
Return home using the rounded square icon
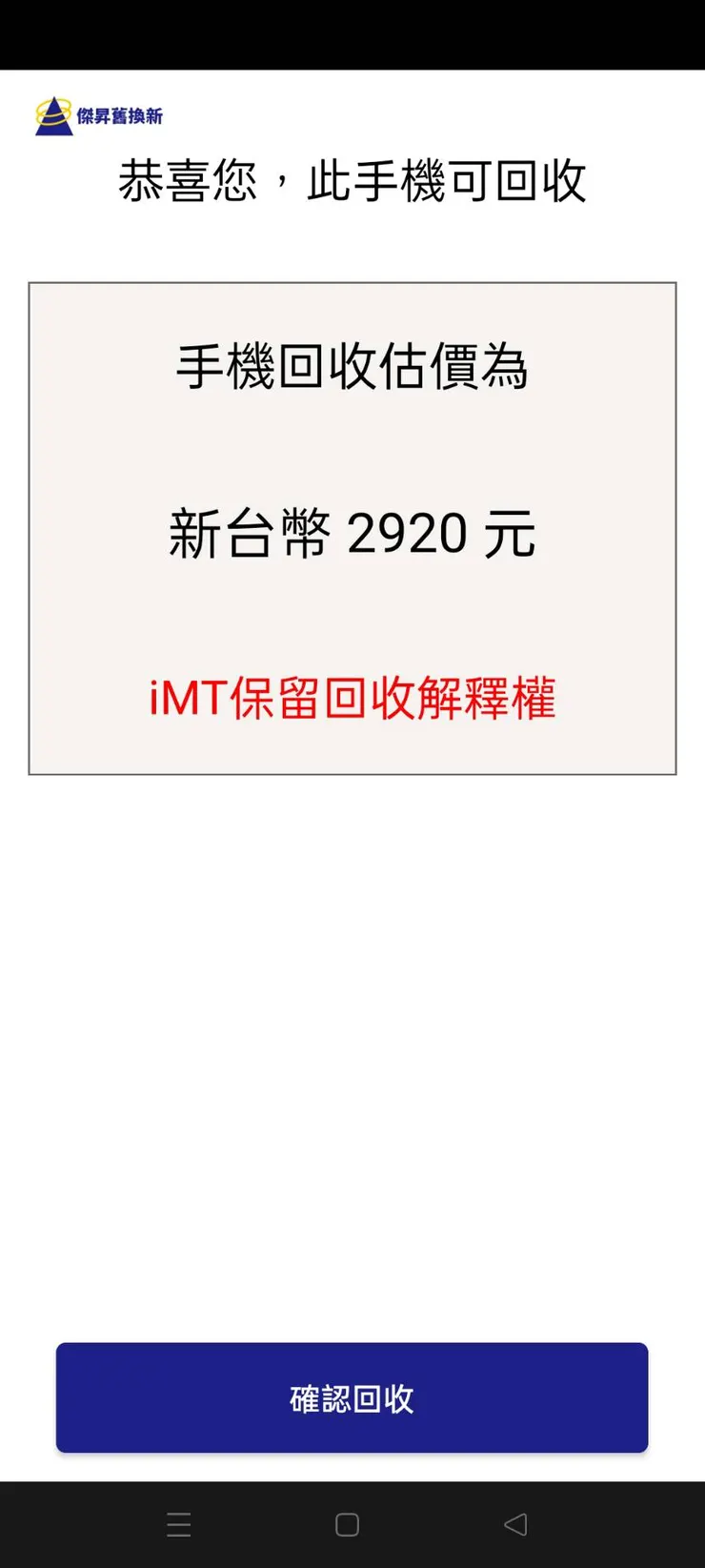point(346,1525)
